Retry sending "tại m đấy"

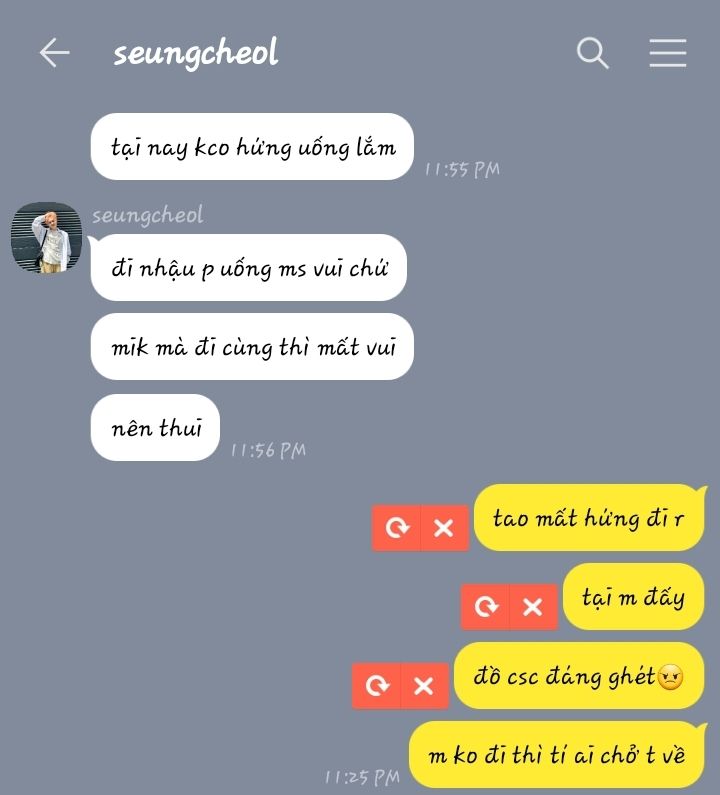point(486,606)
